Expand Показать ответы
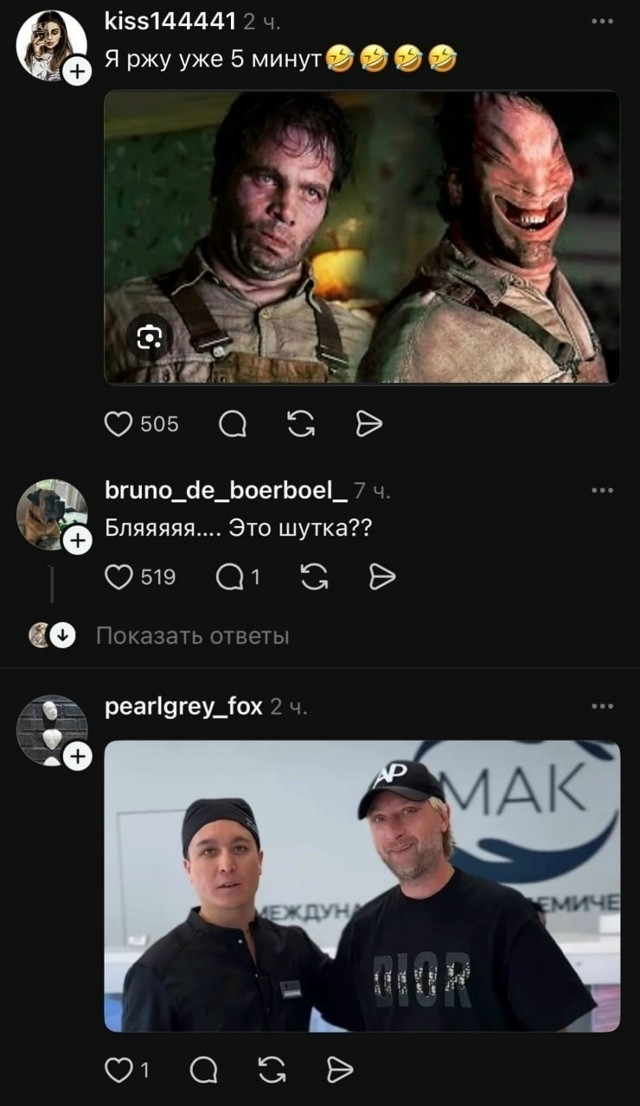Screen dimensions: 640x1106 (192, 636)
